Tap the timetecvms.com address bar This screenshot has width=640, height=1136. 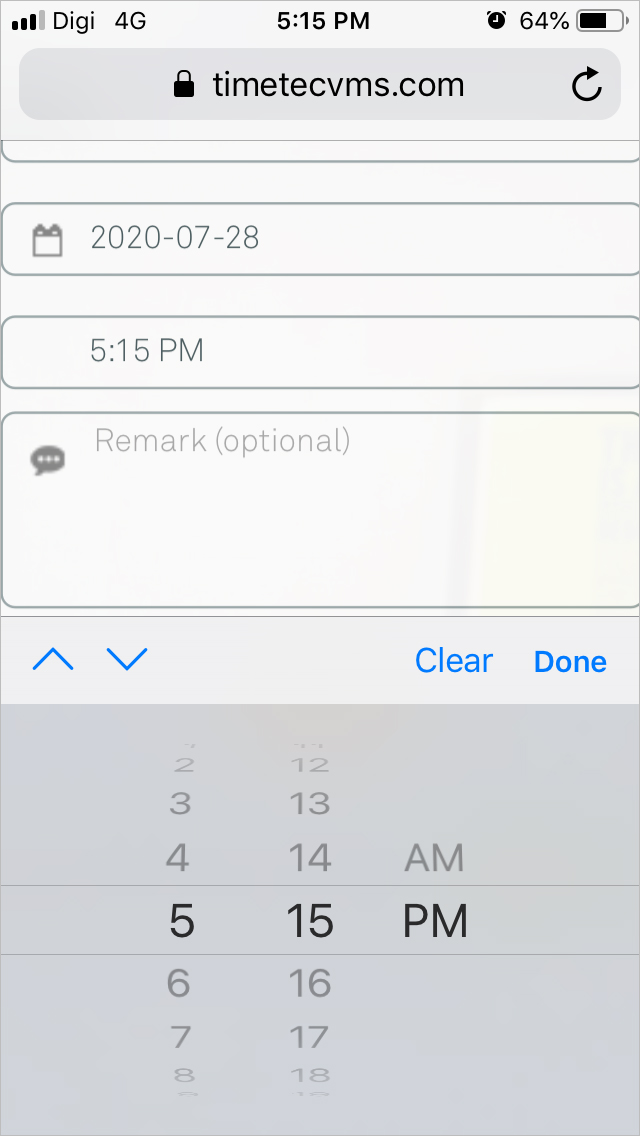coord(320,84)
